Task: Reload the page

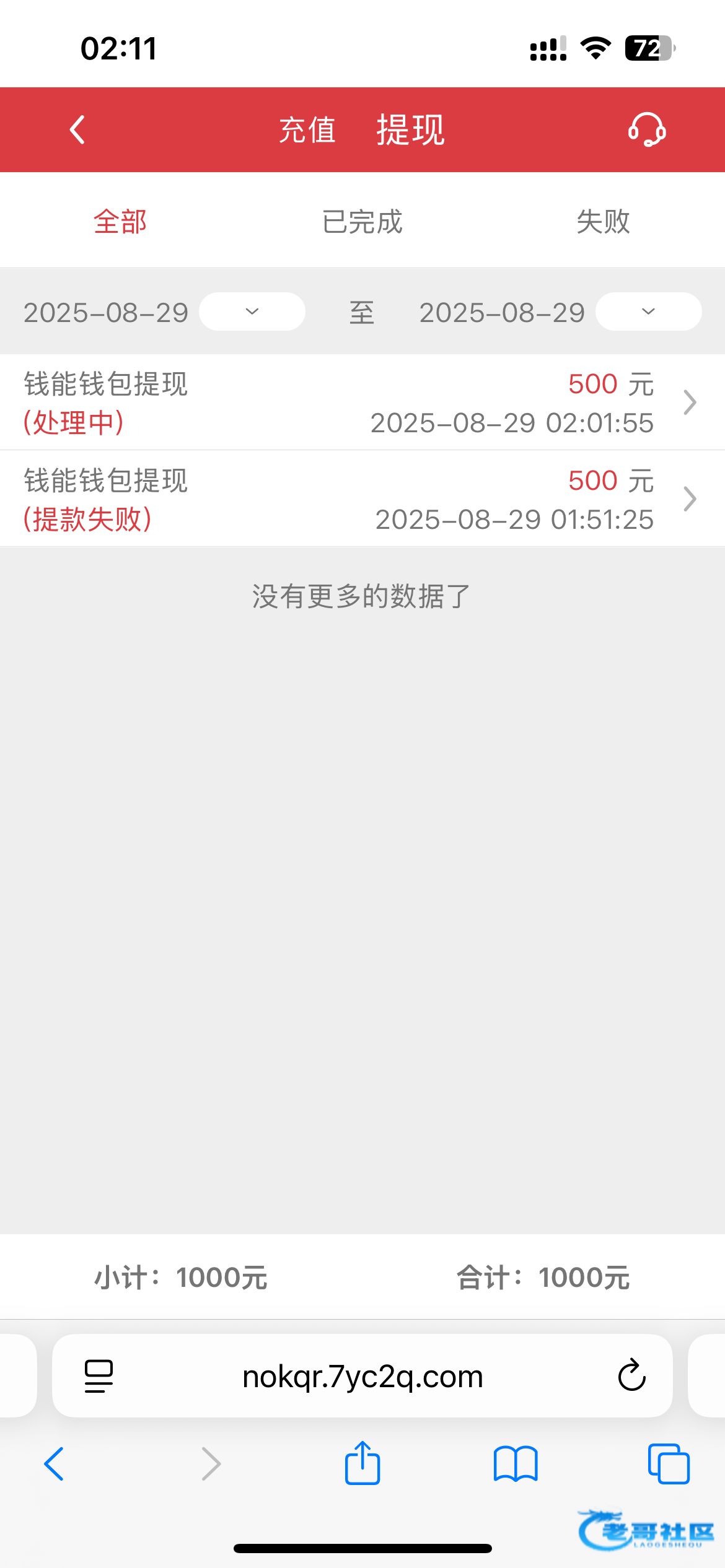Action: 631,1376
